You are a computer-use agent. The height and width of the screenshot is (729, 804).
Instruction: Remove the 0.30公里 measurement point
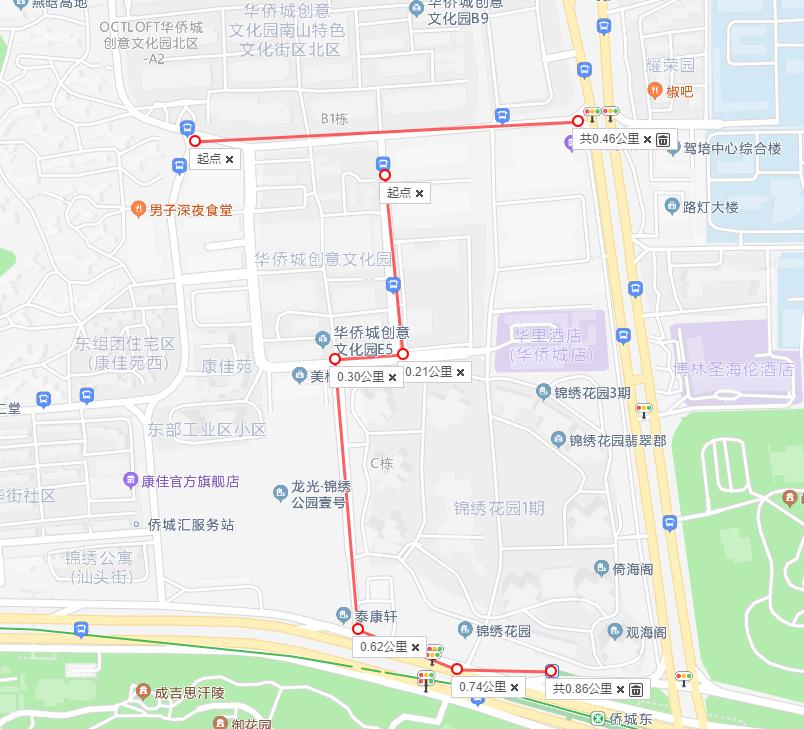pyautogui.click(x=393, y=377)
